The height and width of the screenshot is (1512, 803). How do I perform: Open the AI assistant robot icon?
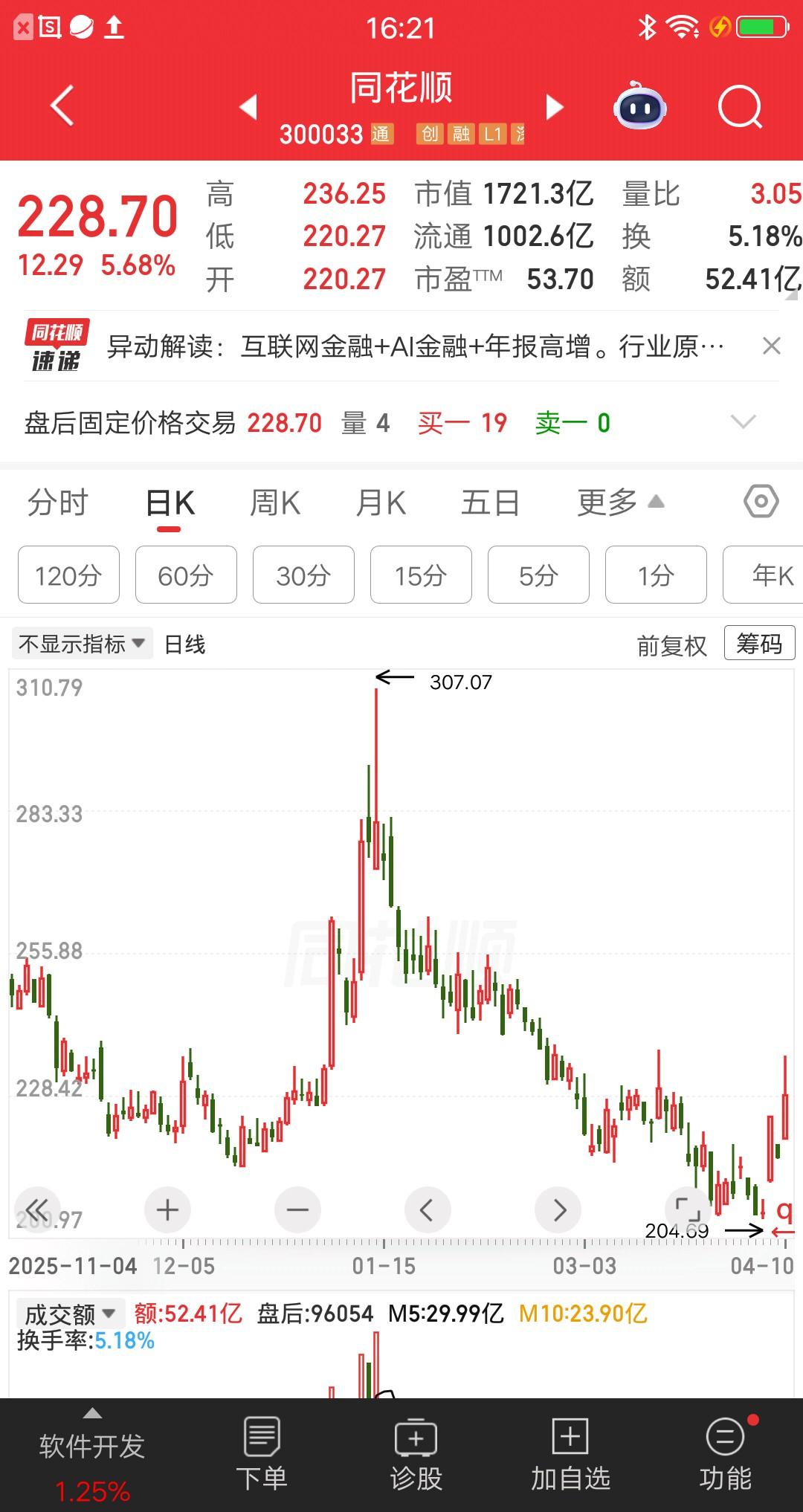pyautogui.click(x=638, y=108)
